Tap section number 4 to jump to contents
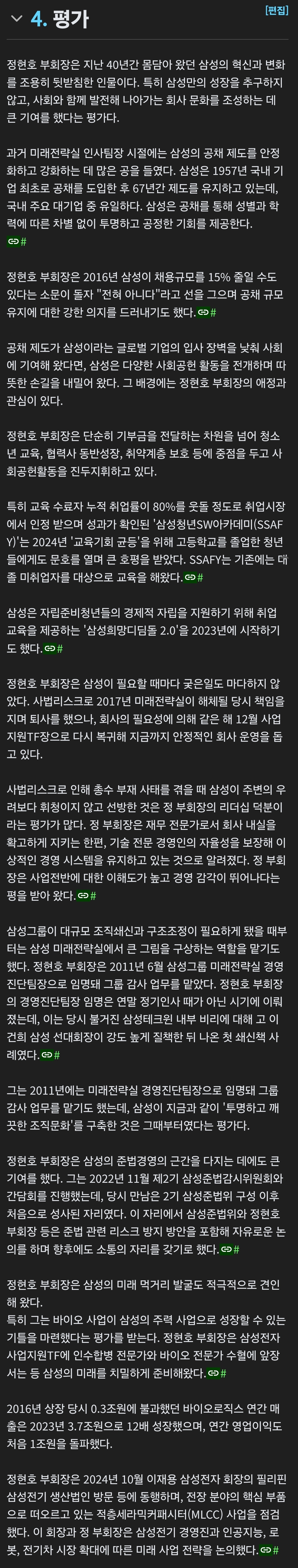Image resolution: width=298 pixels, height=1568 pixels. (39, 20)
